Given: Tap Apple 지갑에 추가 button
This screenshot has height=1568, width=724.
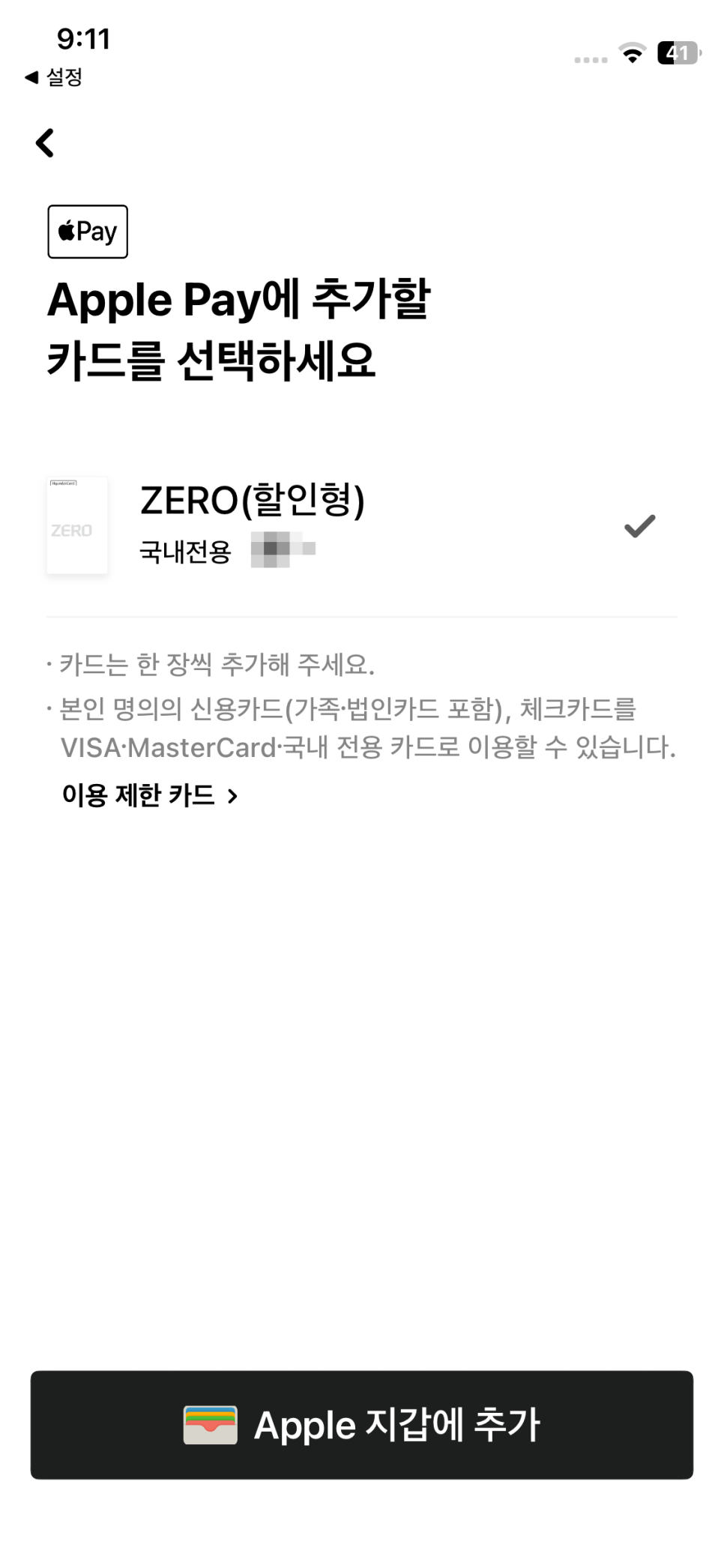Looking at the screenshot, I should (361, 1425).
